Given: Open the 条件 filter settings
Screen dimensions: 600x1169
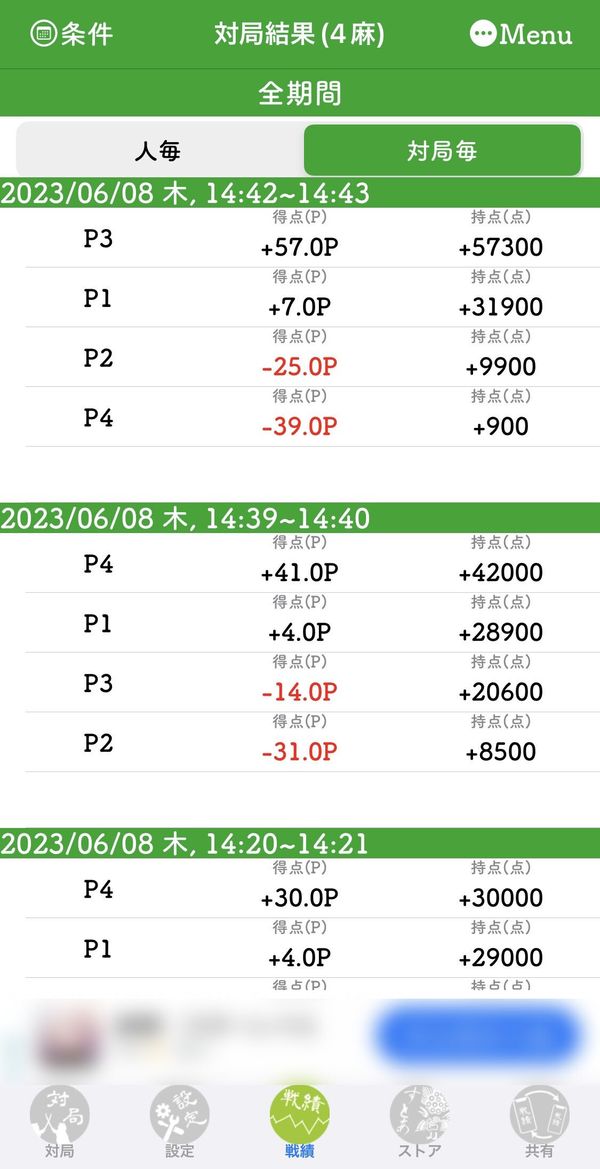Looking at the screenshot, I should (72, 34).
